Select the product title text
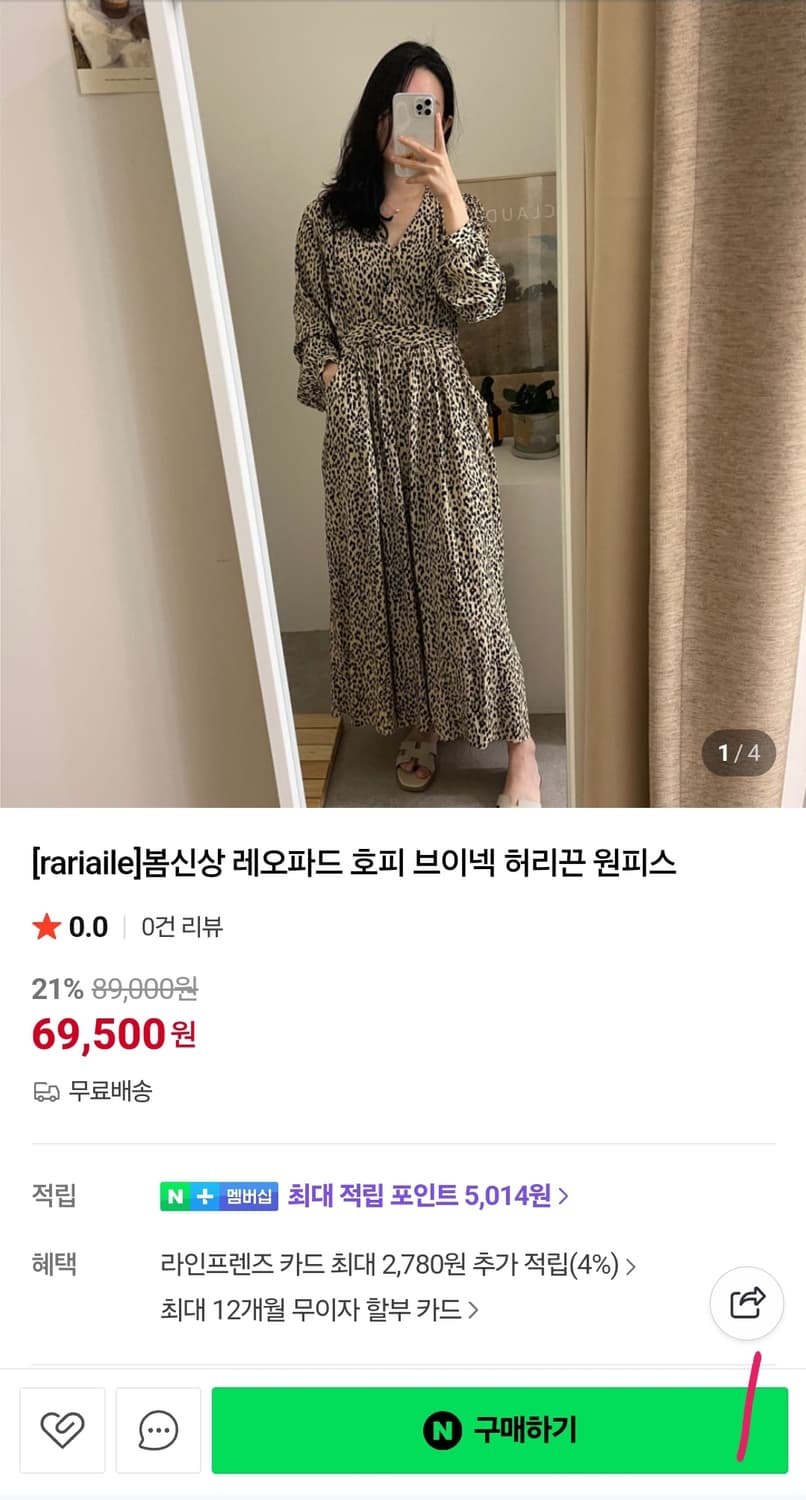Viewport: 806px width, 1500px height. 355,866
